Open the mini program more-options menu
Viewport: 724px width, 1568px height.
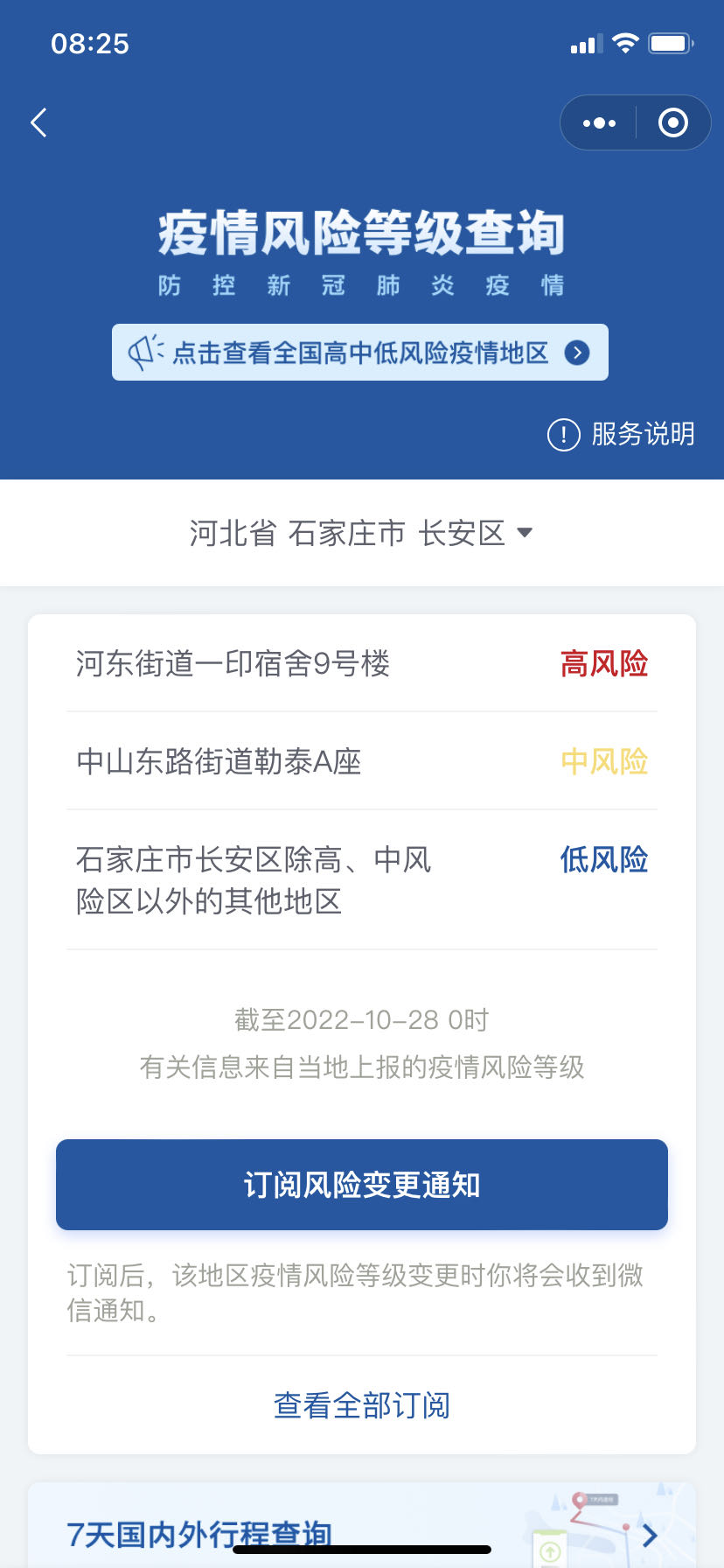click(599, 122)
